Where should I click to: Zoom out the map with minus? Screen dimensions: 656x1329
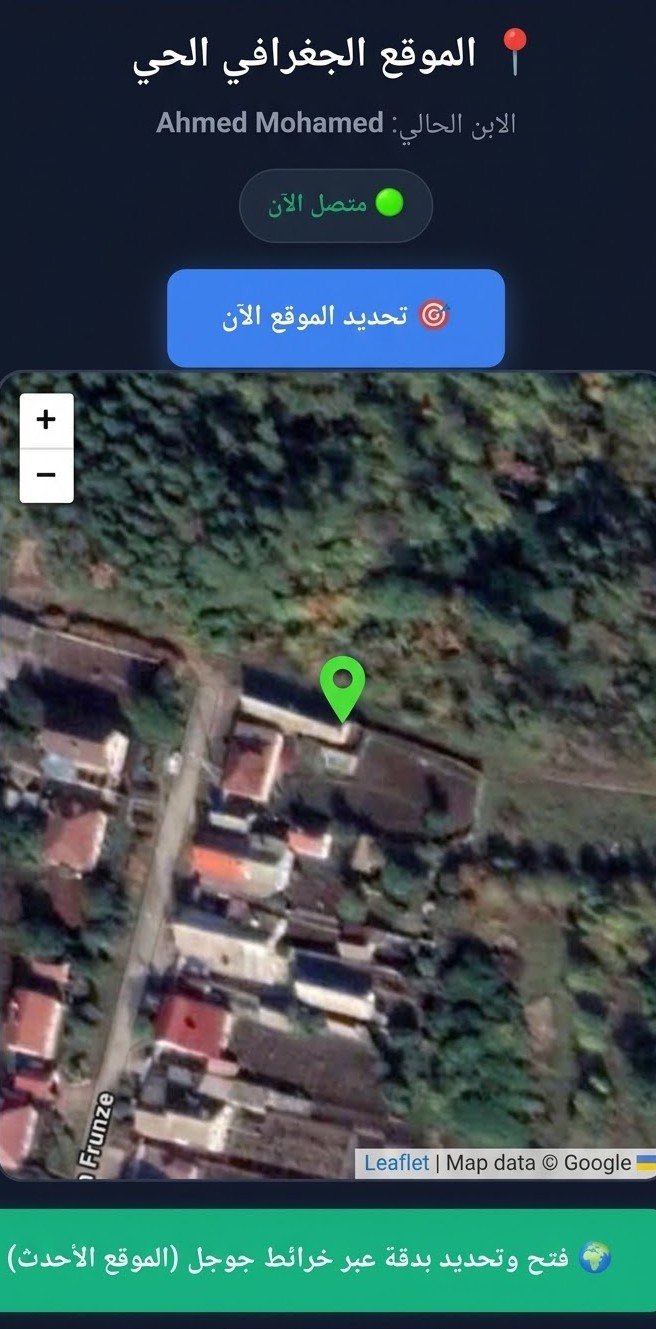[46, 474]
